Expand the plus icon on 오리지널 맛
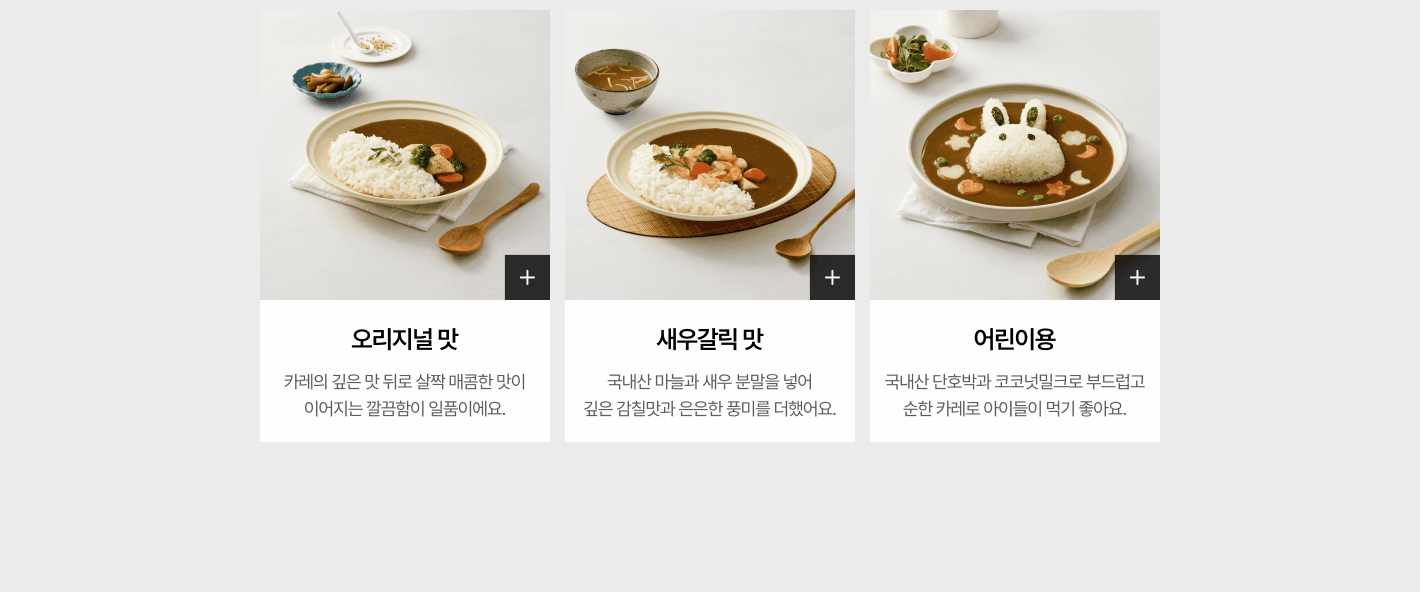The width and height of the screenshot is (1420, 592). [527, 277]
